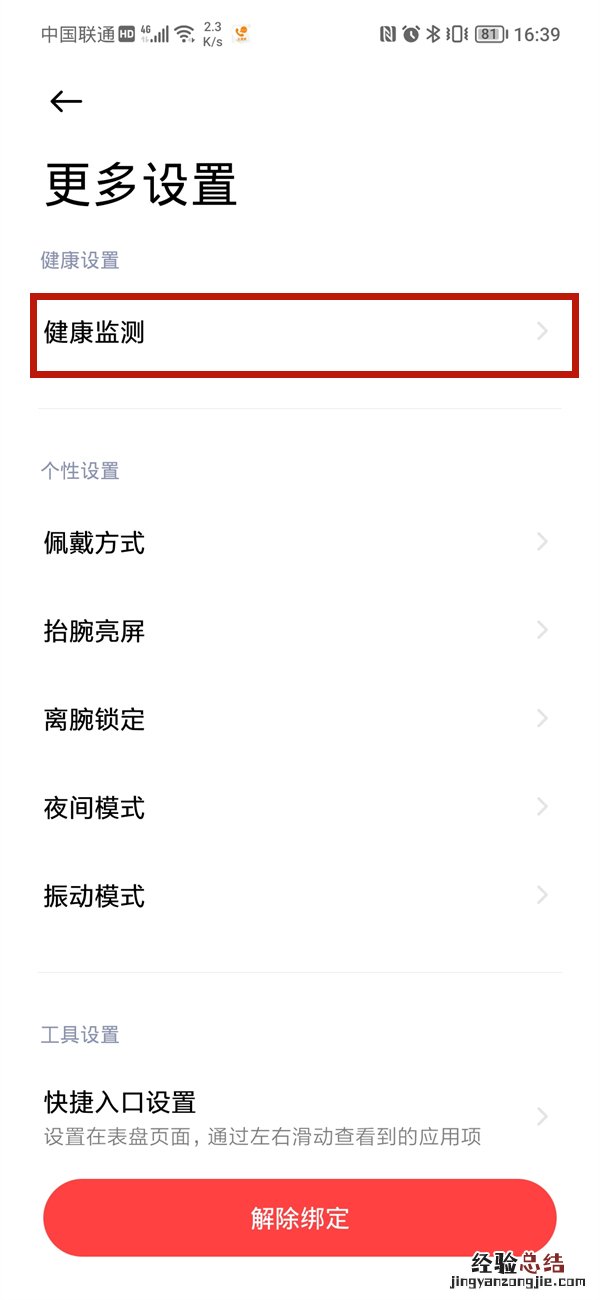
Task: Tap the red 解除绑定 unbind button
Action: pos(300,1217)
